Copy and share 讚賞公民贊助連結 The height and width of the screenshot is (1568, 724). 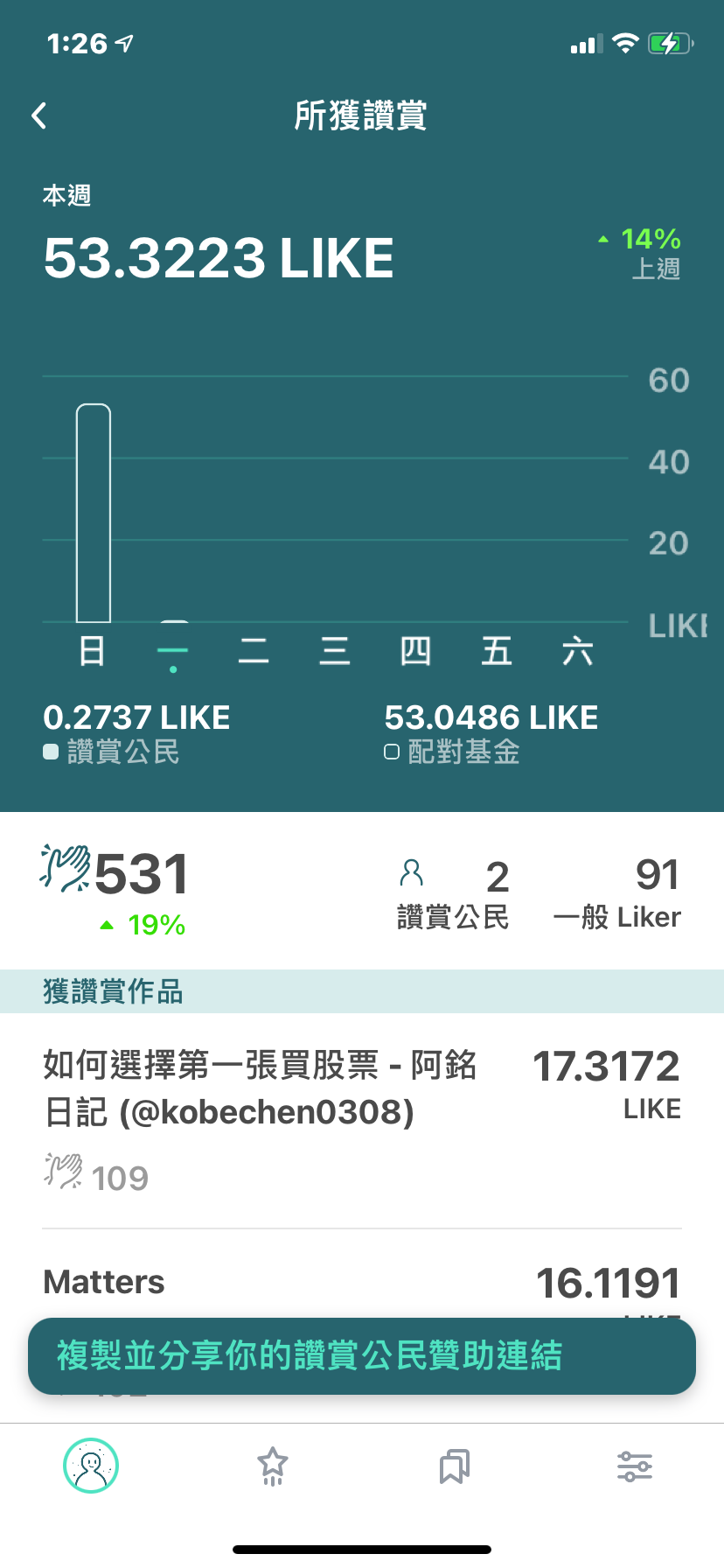tap(361, 1355)
